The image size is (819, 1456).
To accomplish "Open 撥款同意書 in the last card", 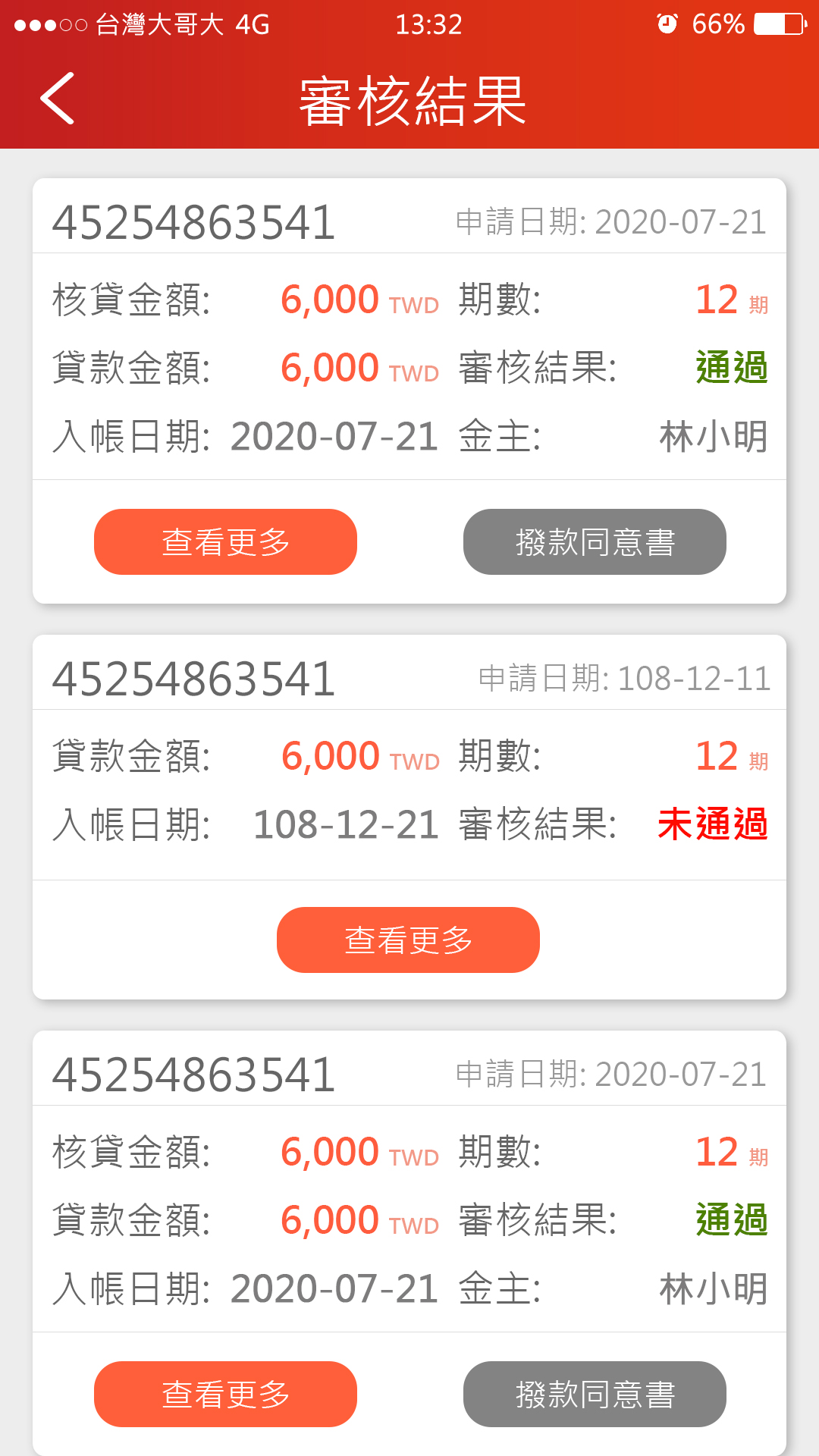I will tap(595, 1394).
